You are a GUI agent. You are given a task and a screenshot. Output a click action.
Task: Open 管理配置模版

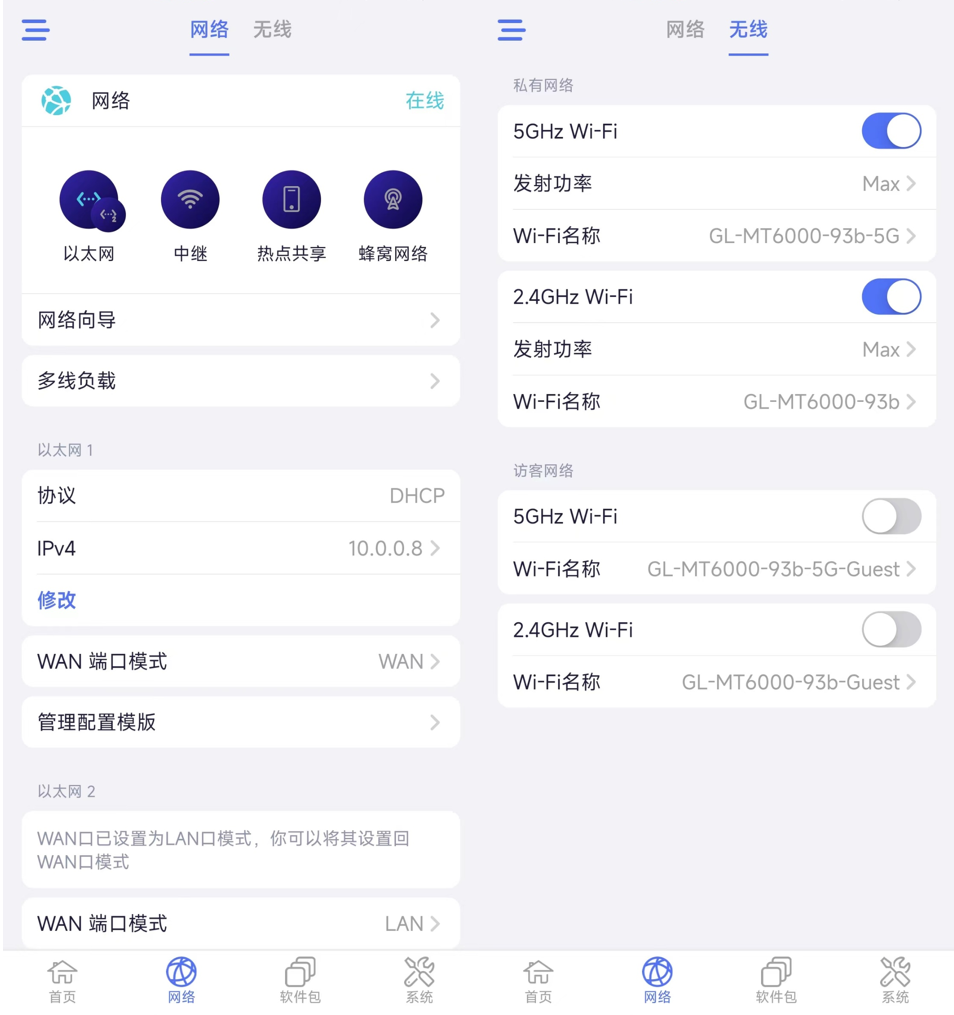[240, 722]
